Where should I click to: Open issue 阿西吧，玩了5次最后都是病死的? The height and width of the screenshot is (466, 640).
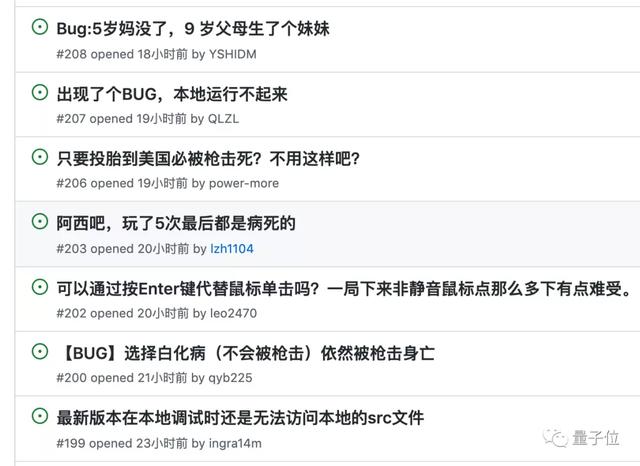click(x=176, y=223)
